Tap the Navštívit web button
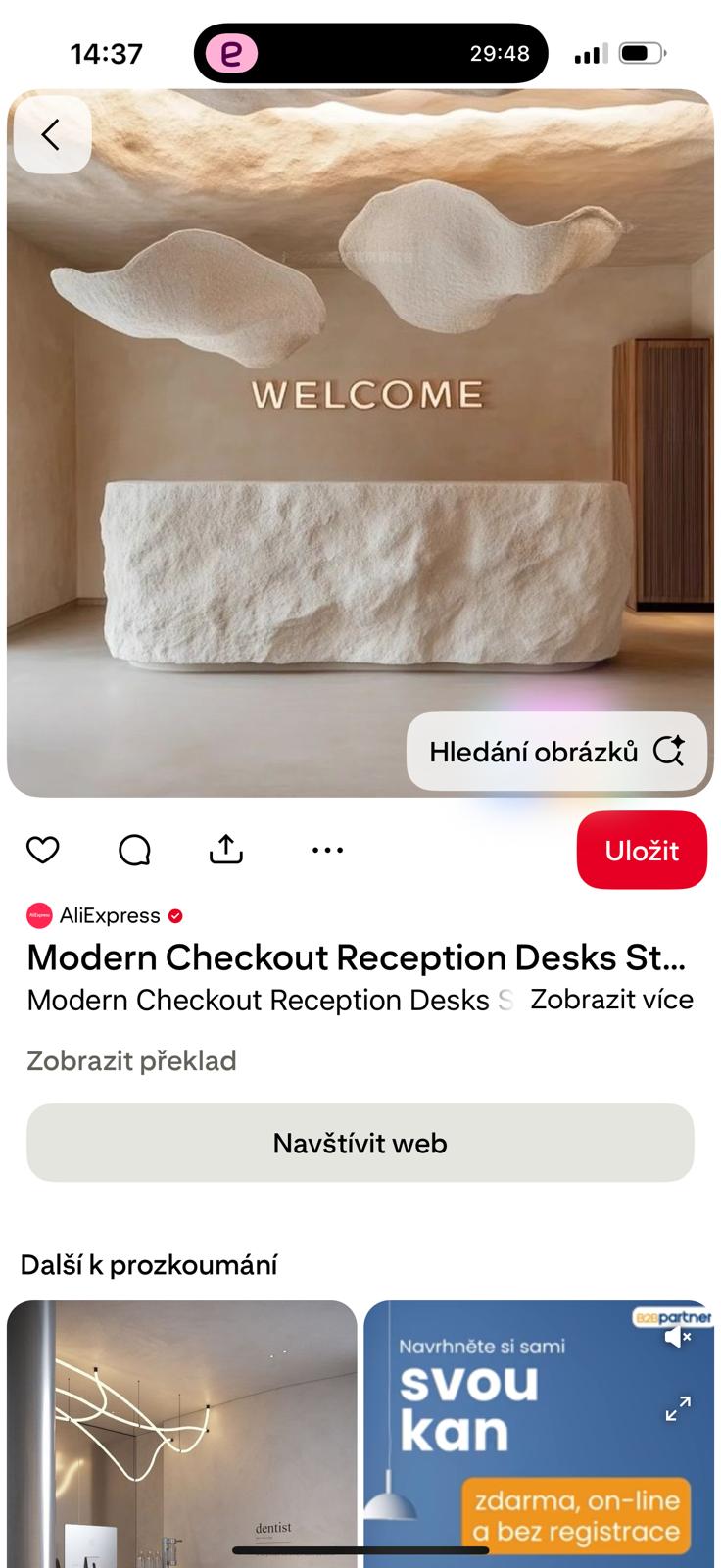This screenshot has height=1568, width=721. pos(360,1143)
